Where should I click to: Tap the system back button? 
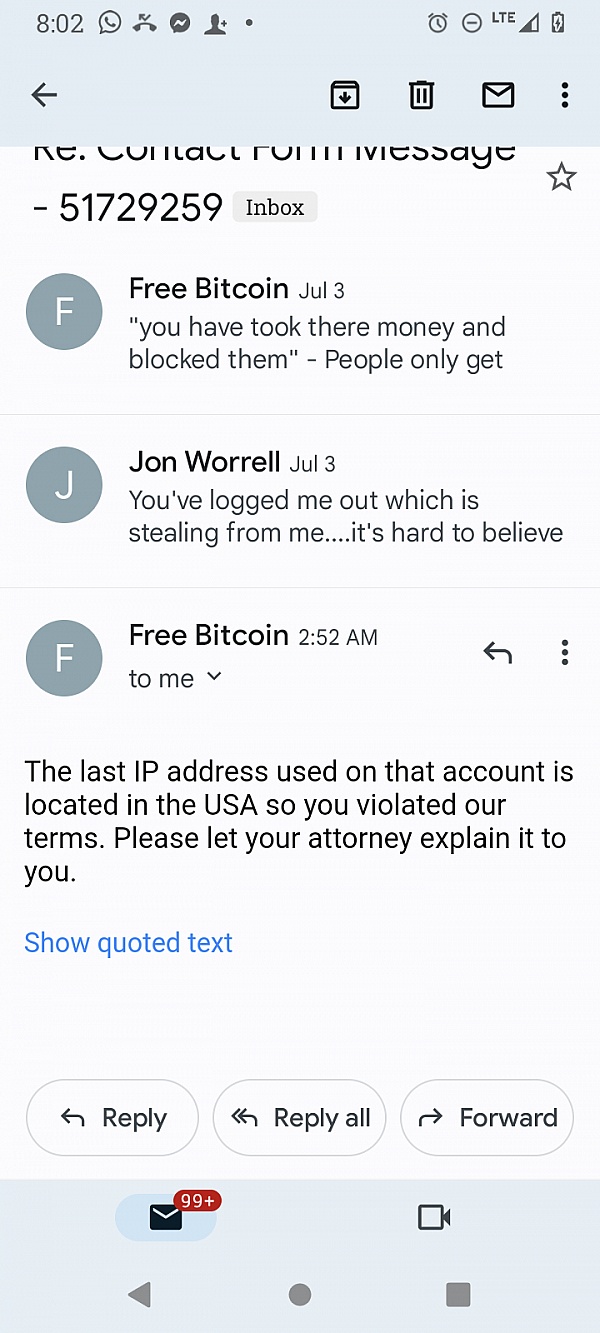[x=140, y=1296]
